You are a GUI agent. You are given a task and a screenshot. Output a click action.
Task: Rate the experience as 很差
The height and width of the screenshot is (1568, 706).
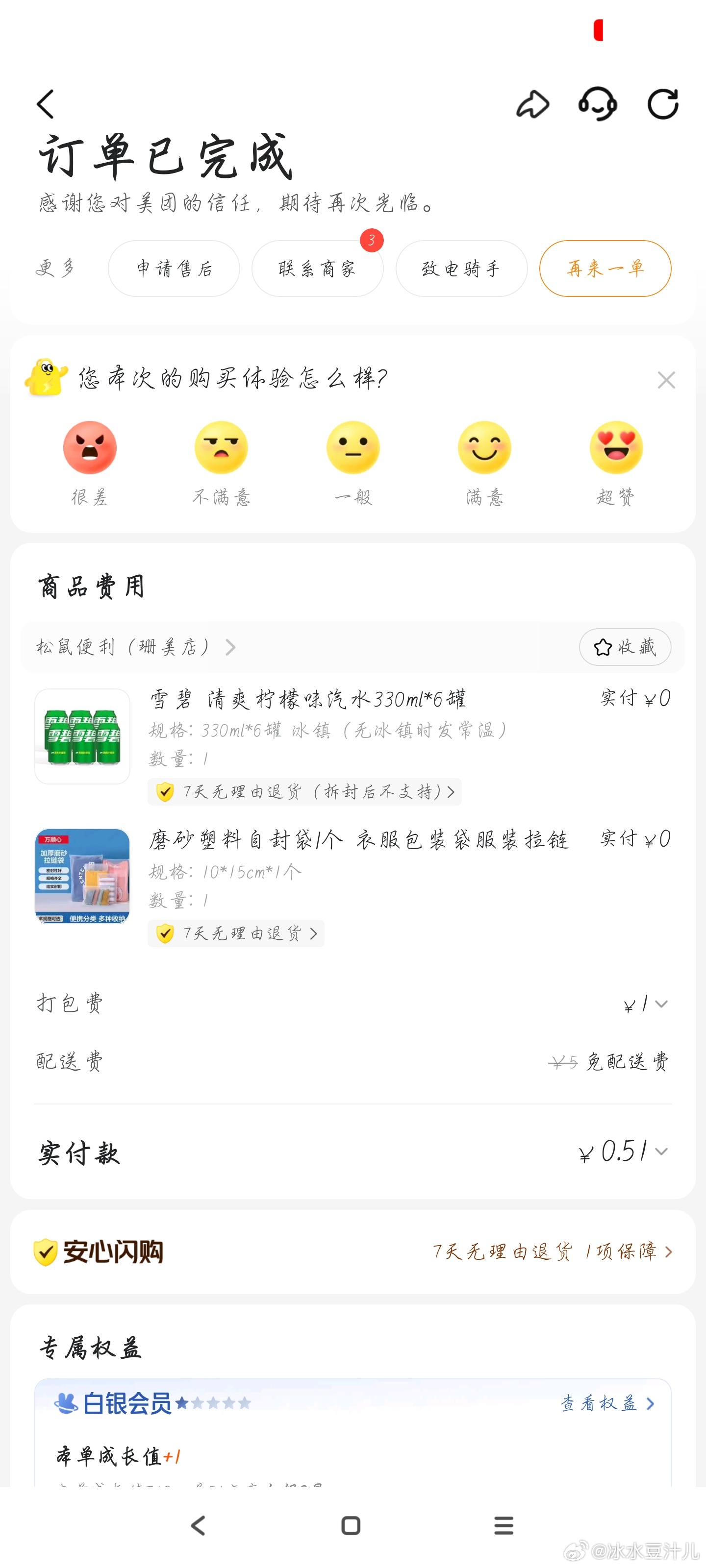tap(90, 448)
